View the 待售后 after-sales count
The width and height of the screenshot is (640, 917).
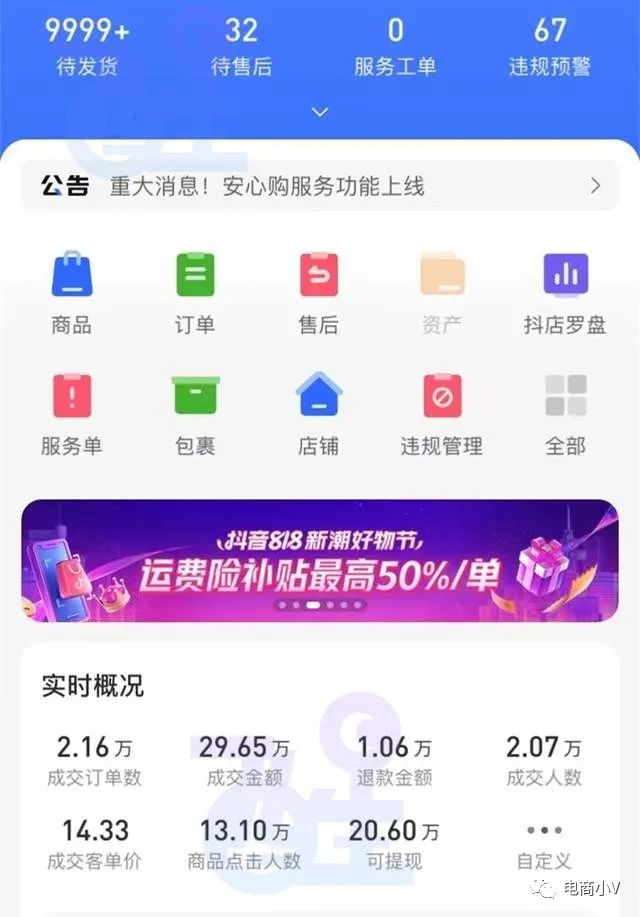(x=241, y=46)
